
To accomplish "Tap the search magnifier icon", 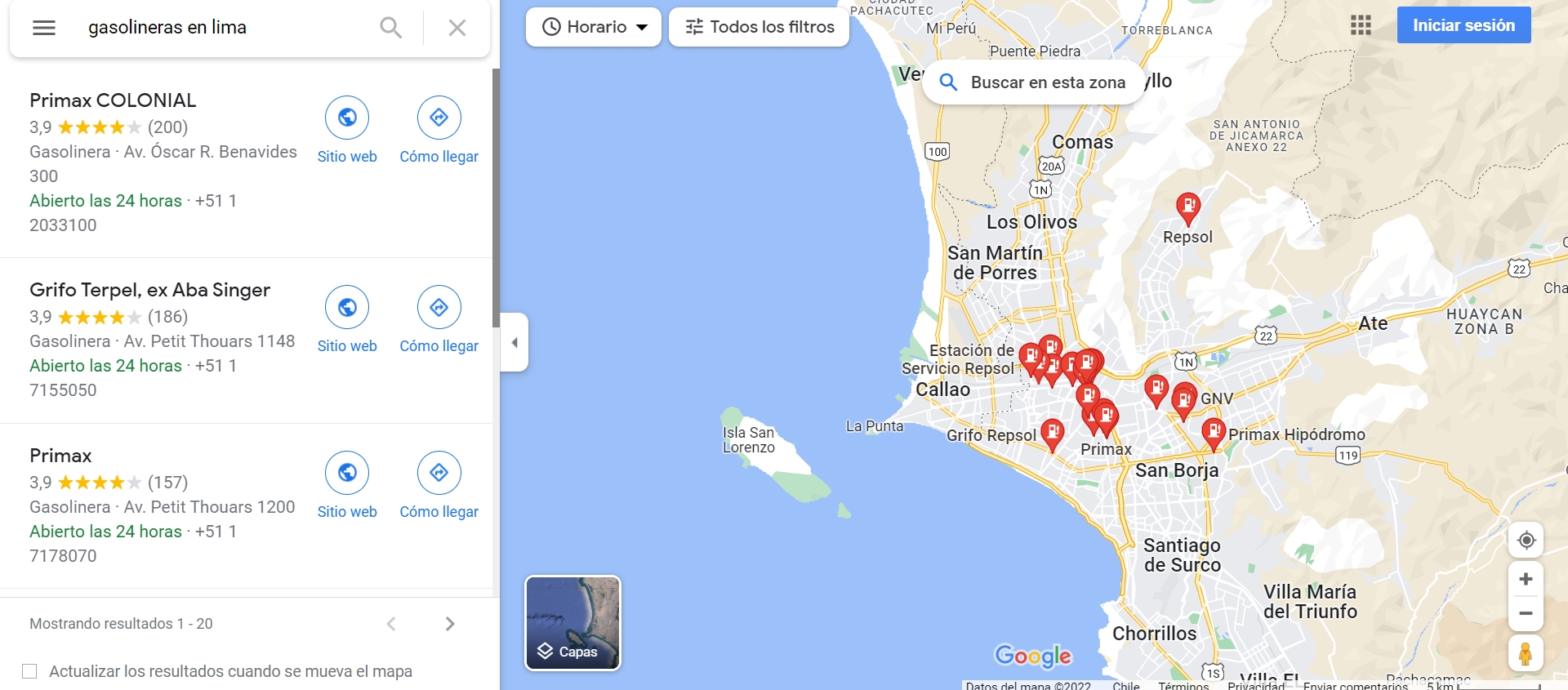I will pos(391,28).
